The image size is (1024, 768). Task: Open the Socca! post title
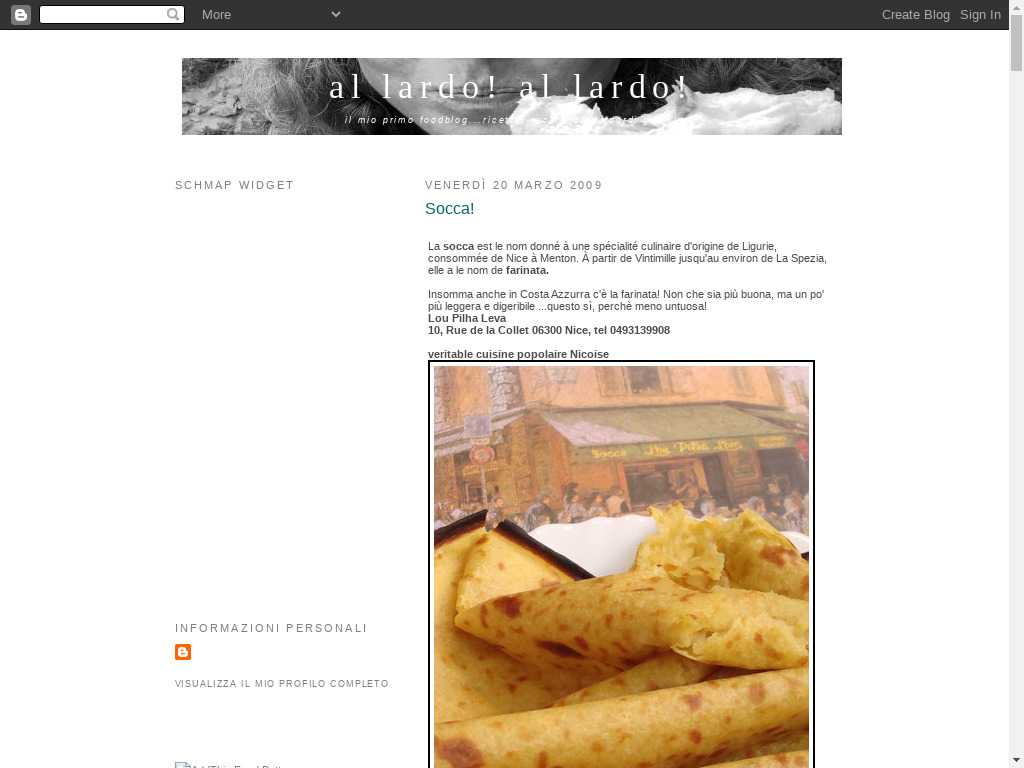click(449, 209)
